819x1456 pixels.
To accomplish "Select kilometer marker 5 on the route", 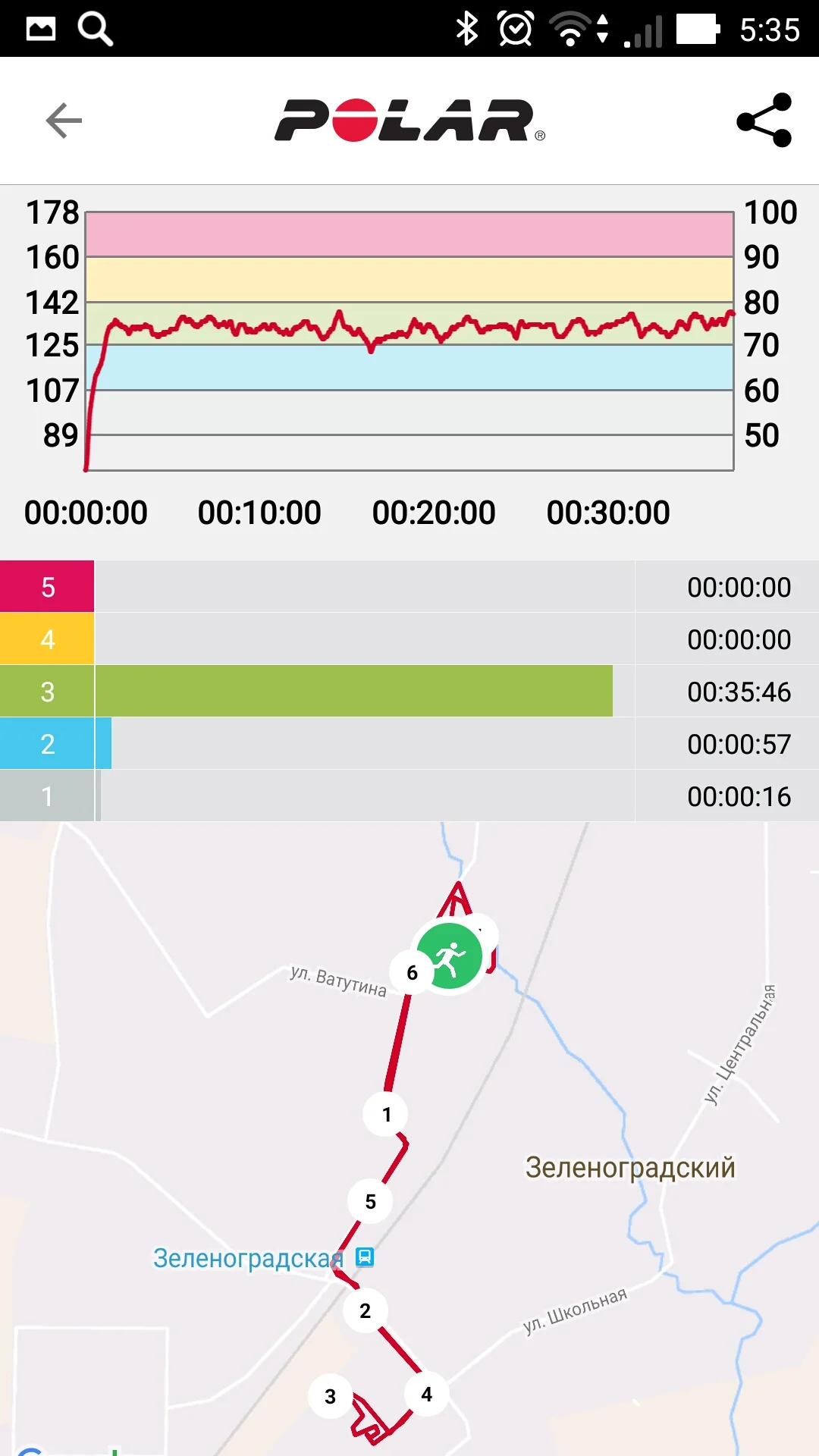I will (x=370, y=1201).
